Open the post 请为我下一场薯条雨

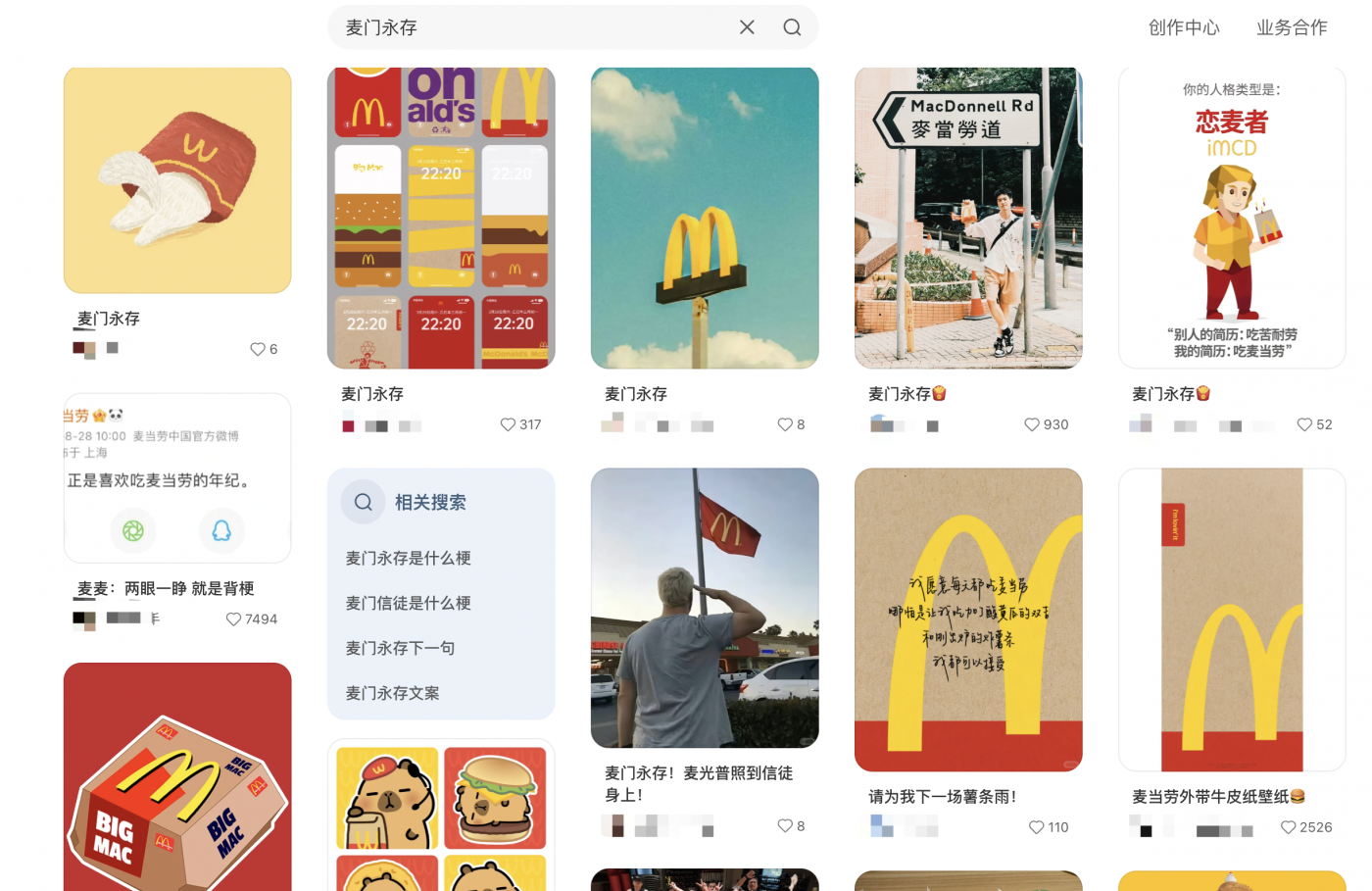tap(968, 619)
